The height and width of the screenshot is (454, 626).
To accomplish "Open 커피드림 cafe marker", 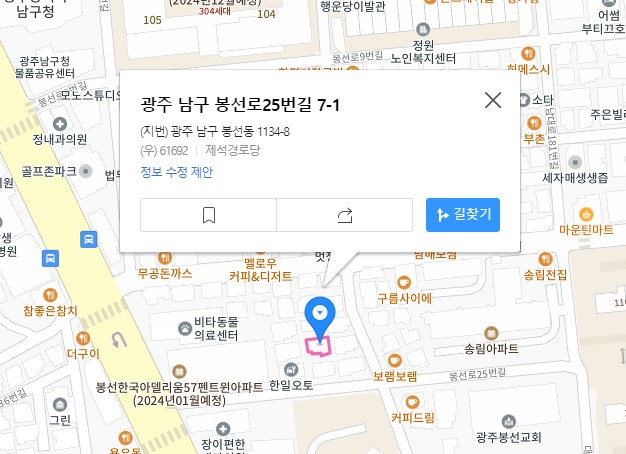I will point(412,401).
